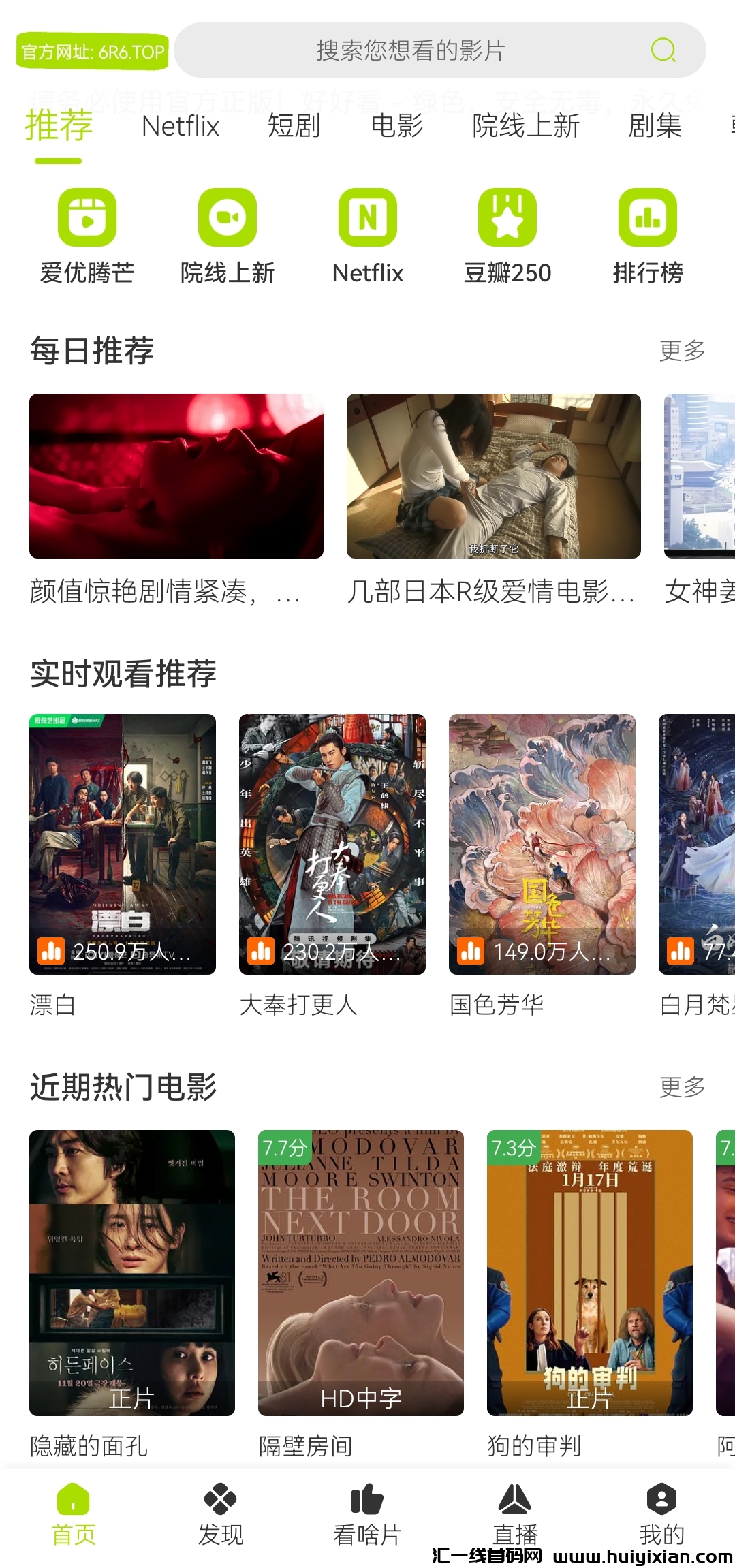Viewport: 735px width, 1568px height.
Task: Open the search box for films
Action: point(409,50)
